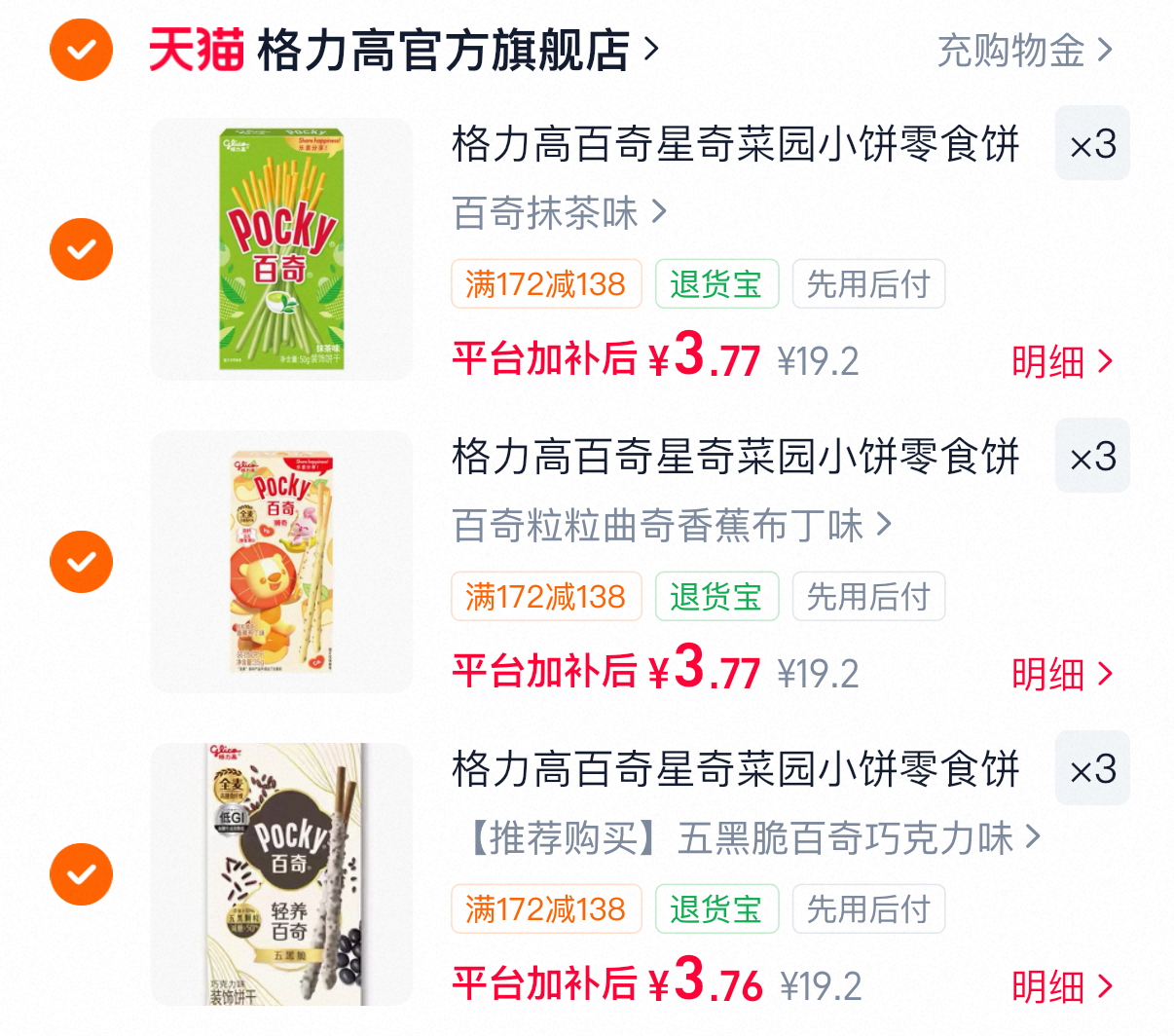Edit quantity ×3 for 五黑脆巧克力味
This screenshot has width=1174, height=1036.
(x=1092, y=769)
